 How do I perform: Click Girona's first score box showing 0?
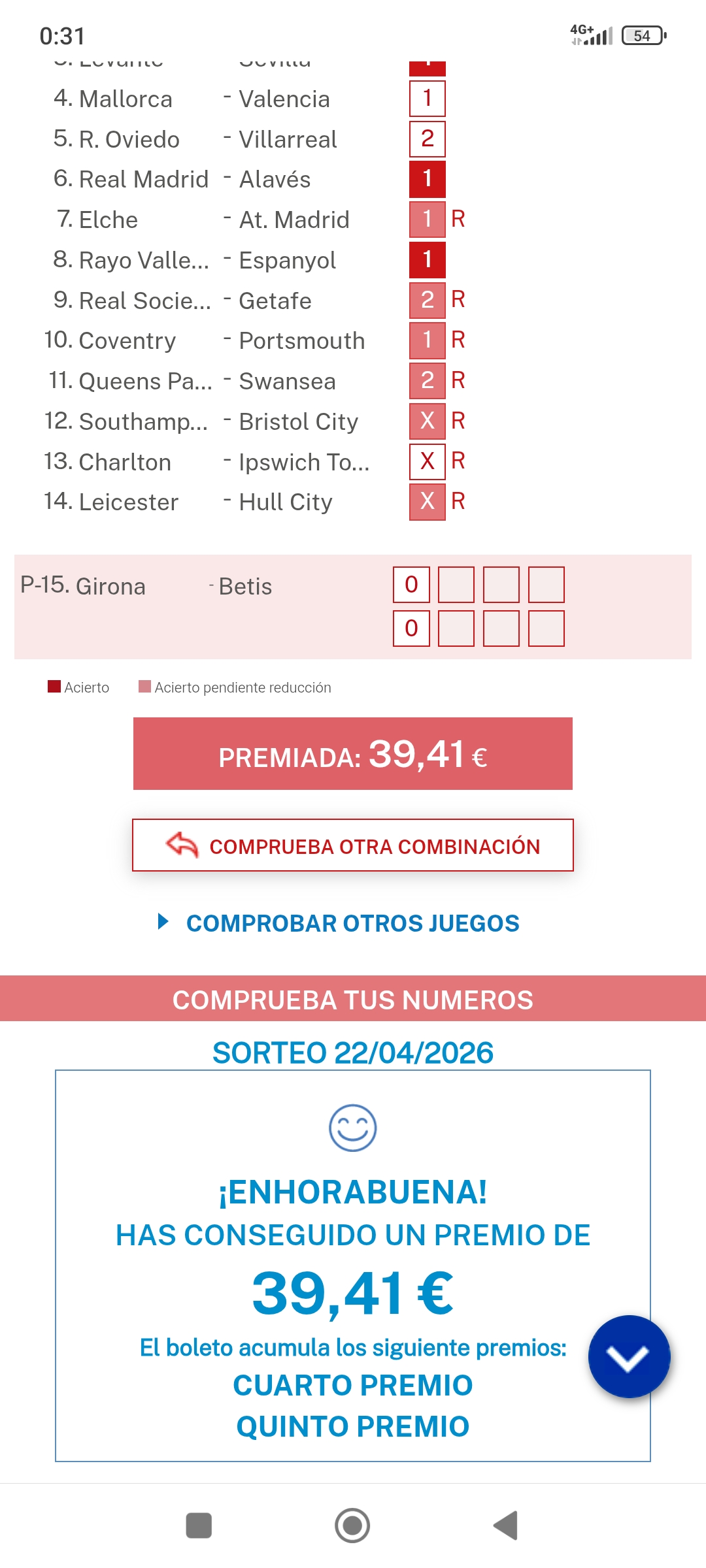(x=411, y=586)
